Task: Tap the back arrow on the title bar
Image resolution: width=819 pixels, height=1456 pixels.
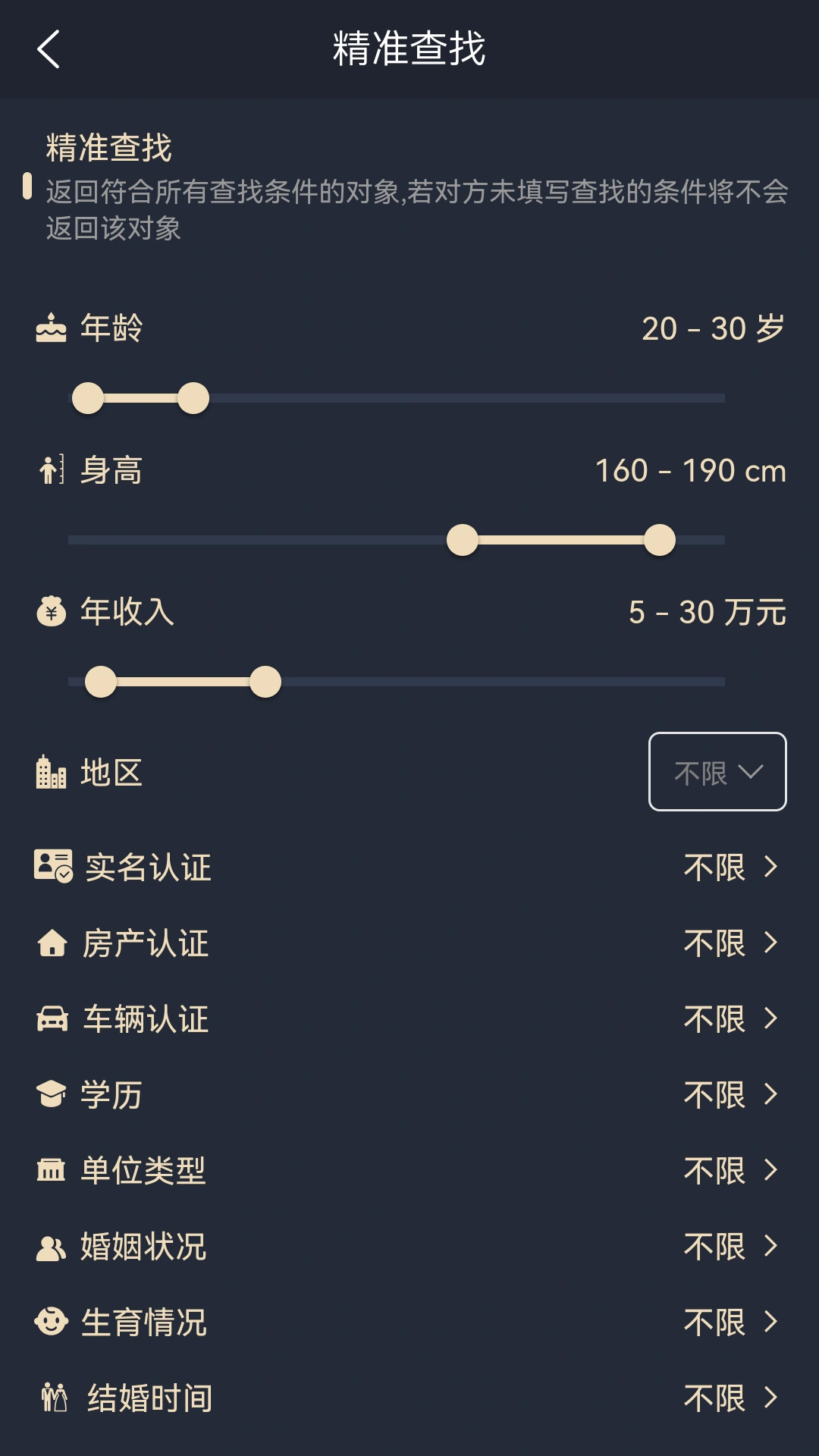Action: click(48, 49)
